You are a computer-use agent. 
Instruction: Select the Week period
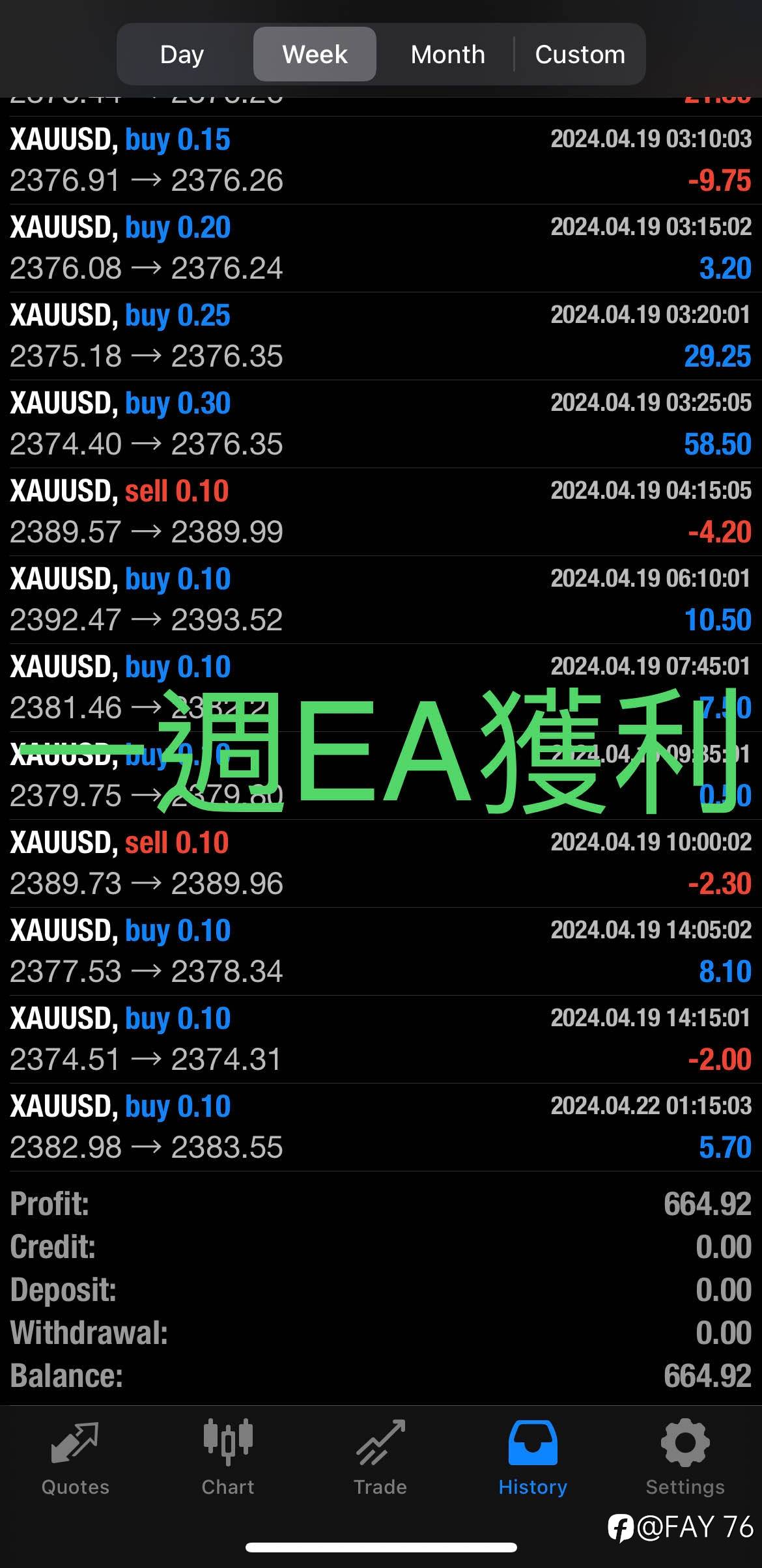315,54
